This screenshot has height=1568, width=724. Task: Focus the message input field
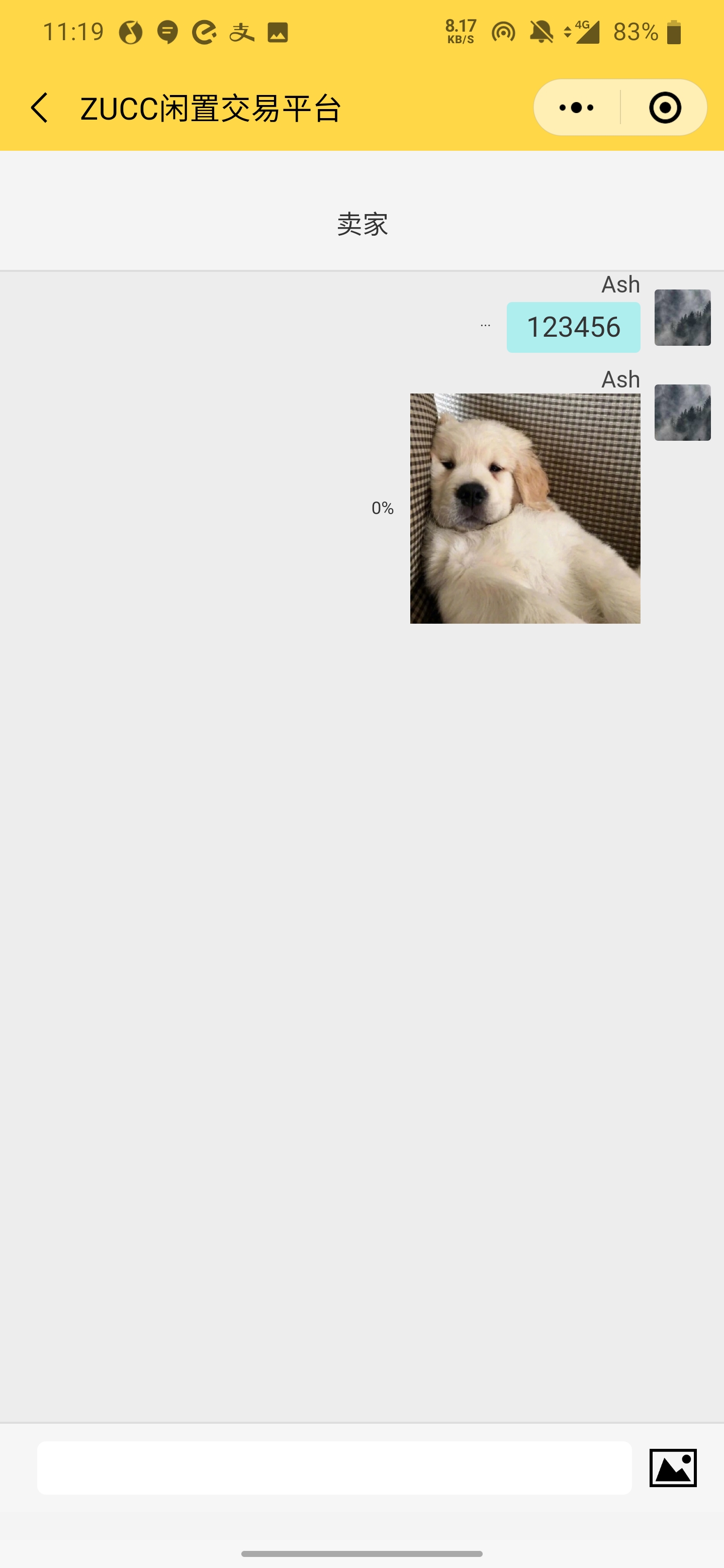tap(334, 1467)
